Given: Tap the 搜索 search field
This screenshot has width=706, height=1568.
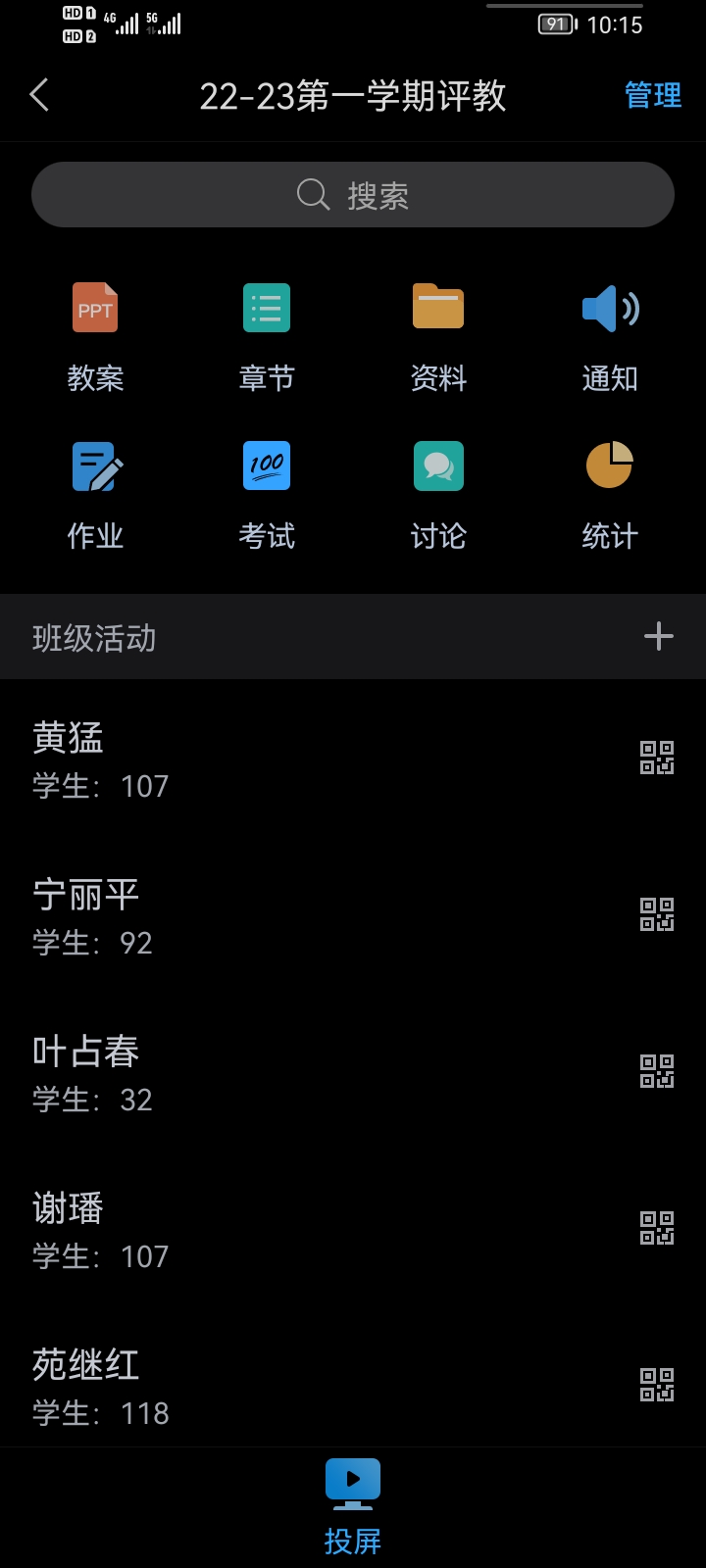Looking at the screenshot, I should point(352,194).
